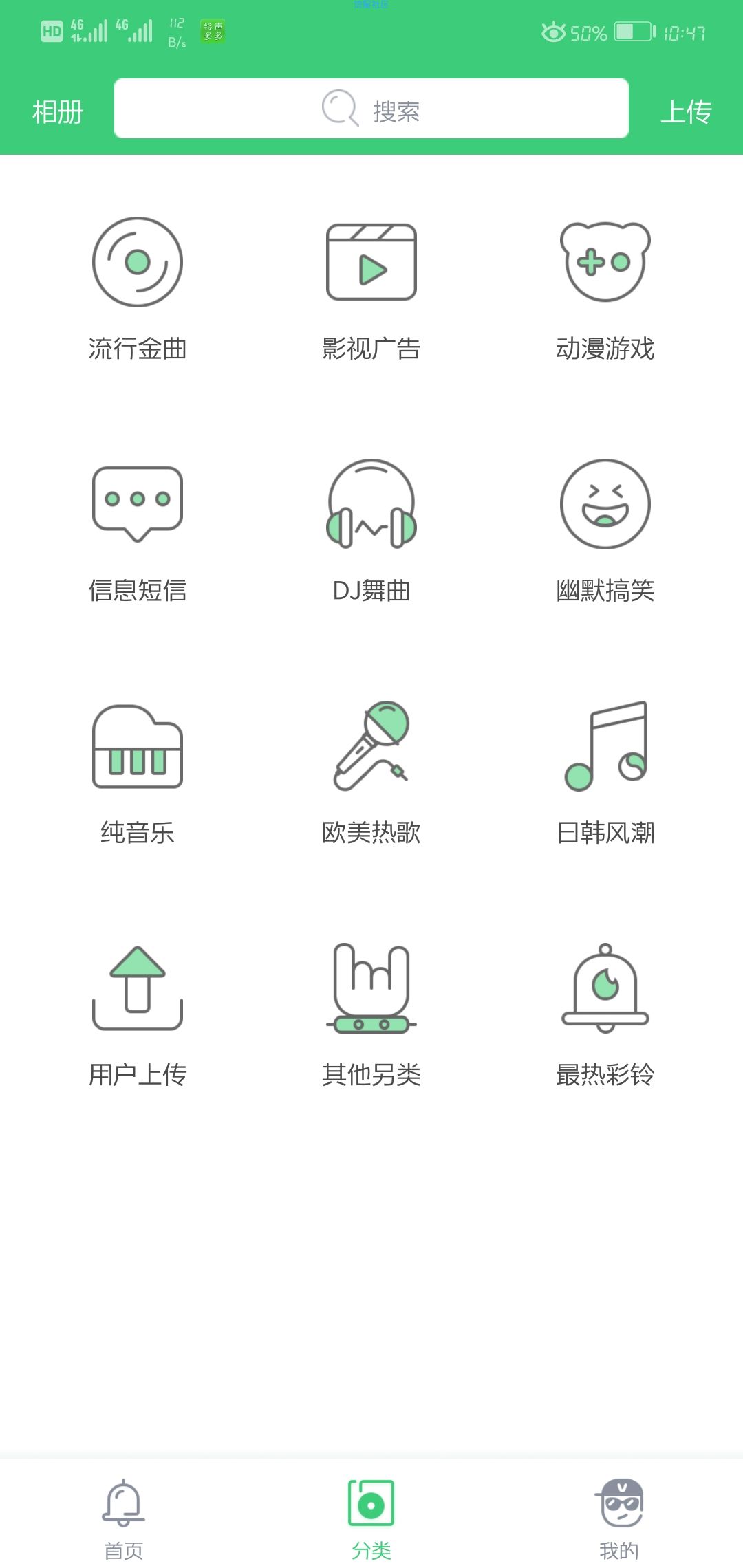View the DJ舞曲 category
This screenshot has width=743, height=1568.
pos(371,532)
